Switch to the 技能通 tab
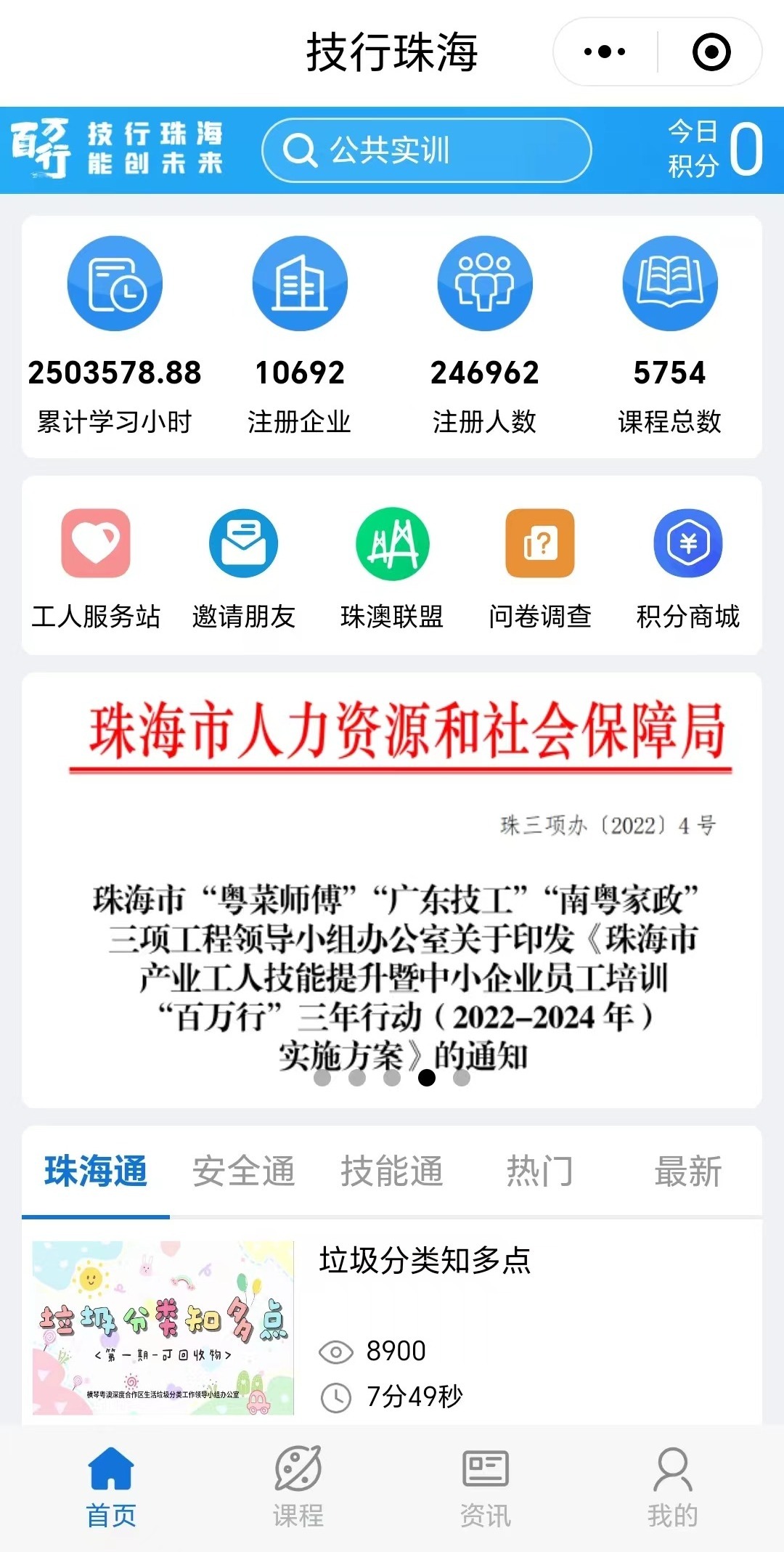The image size is (784, 1552). [392, 1171]
